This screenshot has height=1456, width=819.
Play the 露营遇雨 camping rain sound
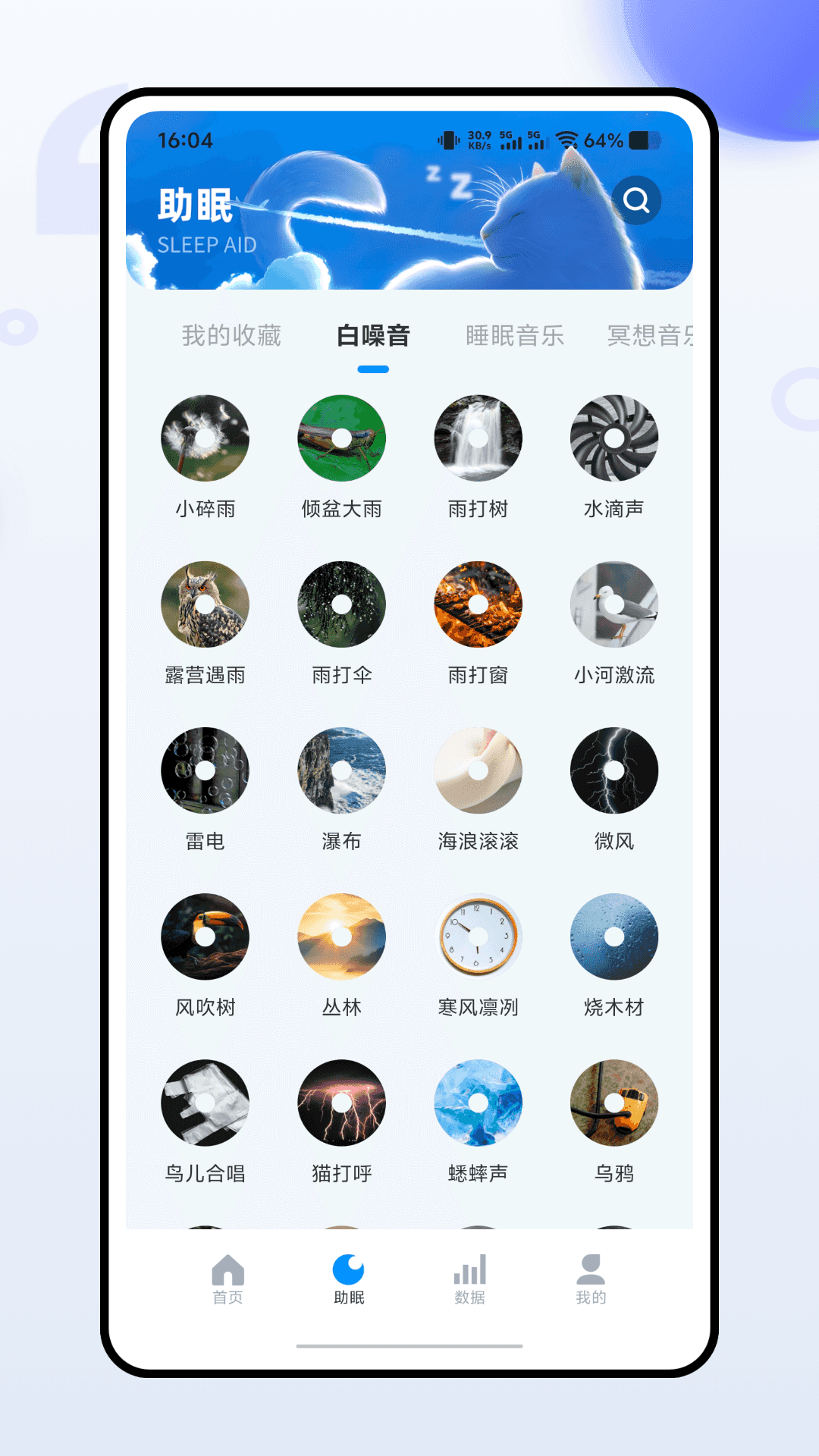[205, 604]
